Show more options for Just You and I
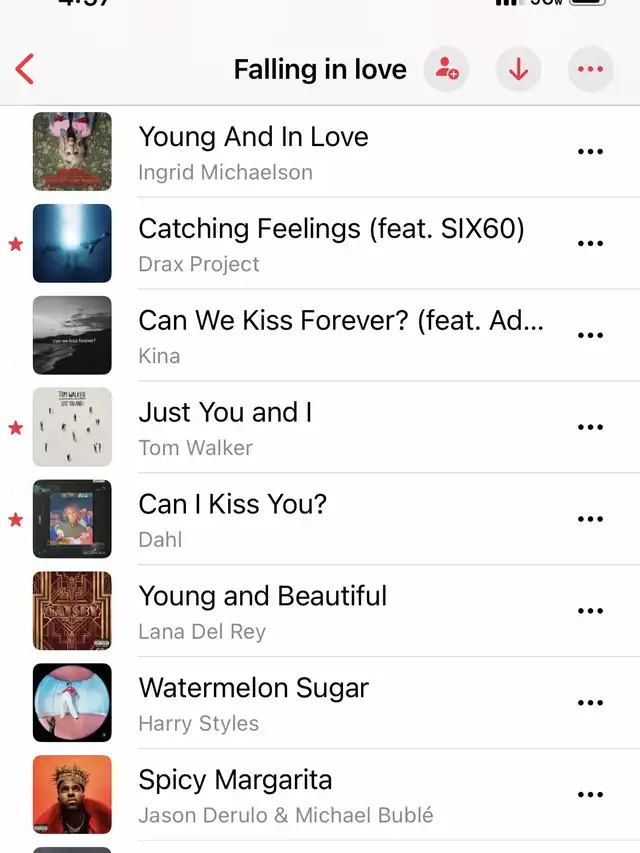This screenshot has width=640, height=853. click(590, 427)
